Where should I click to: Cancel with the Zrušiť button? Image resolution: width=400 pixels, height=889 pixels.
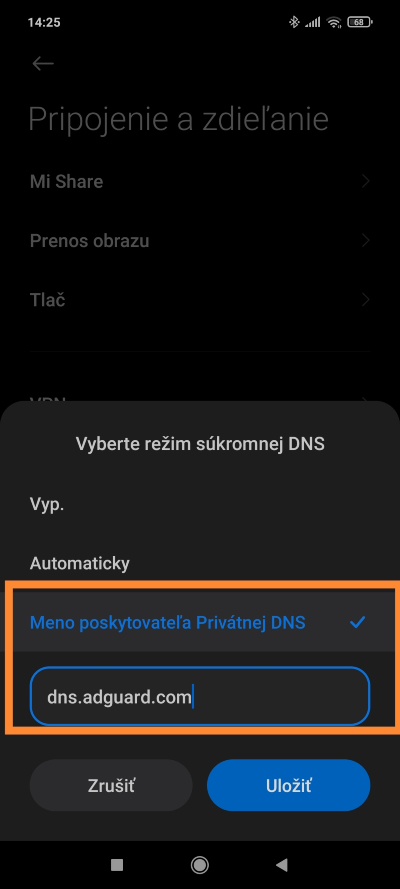111,786
